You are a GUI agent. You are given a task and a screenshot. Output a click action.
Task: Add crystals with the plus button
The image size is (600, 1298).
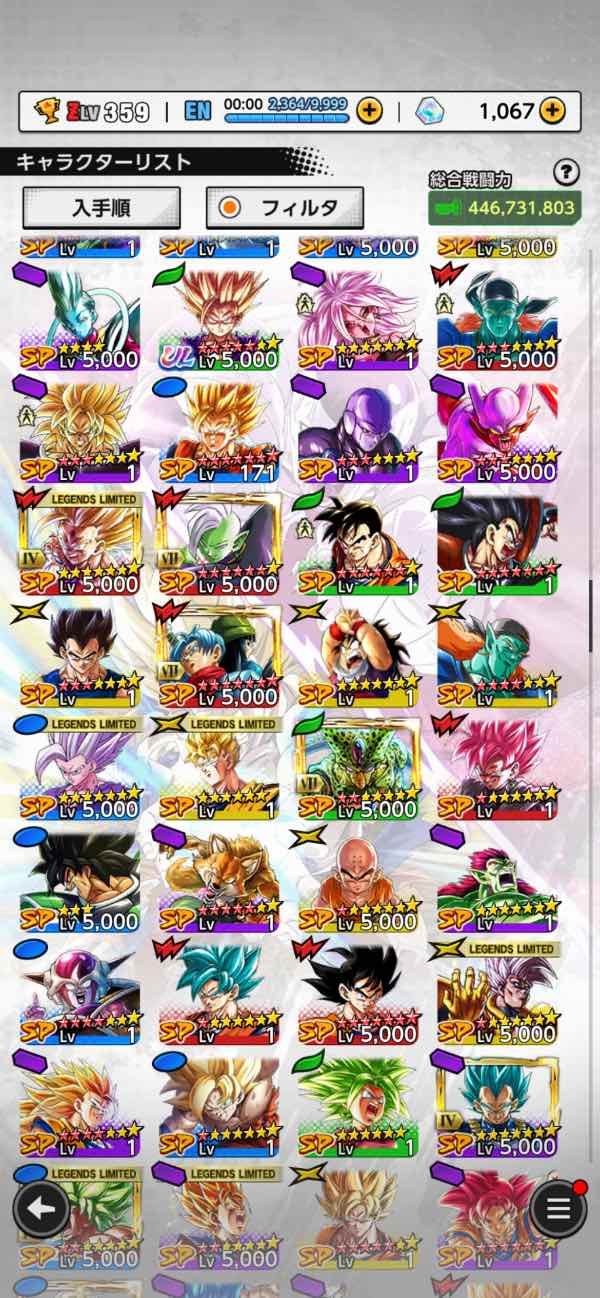553,110
